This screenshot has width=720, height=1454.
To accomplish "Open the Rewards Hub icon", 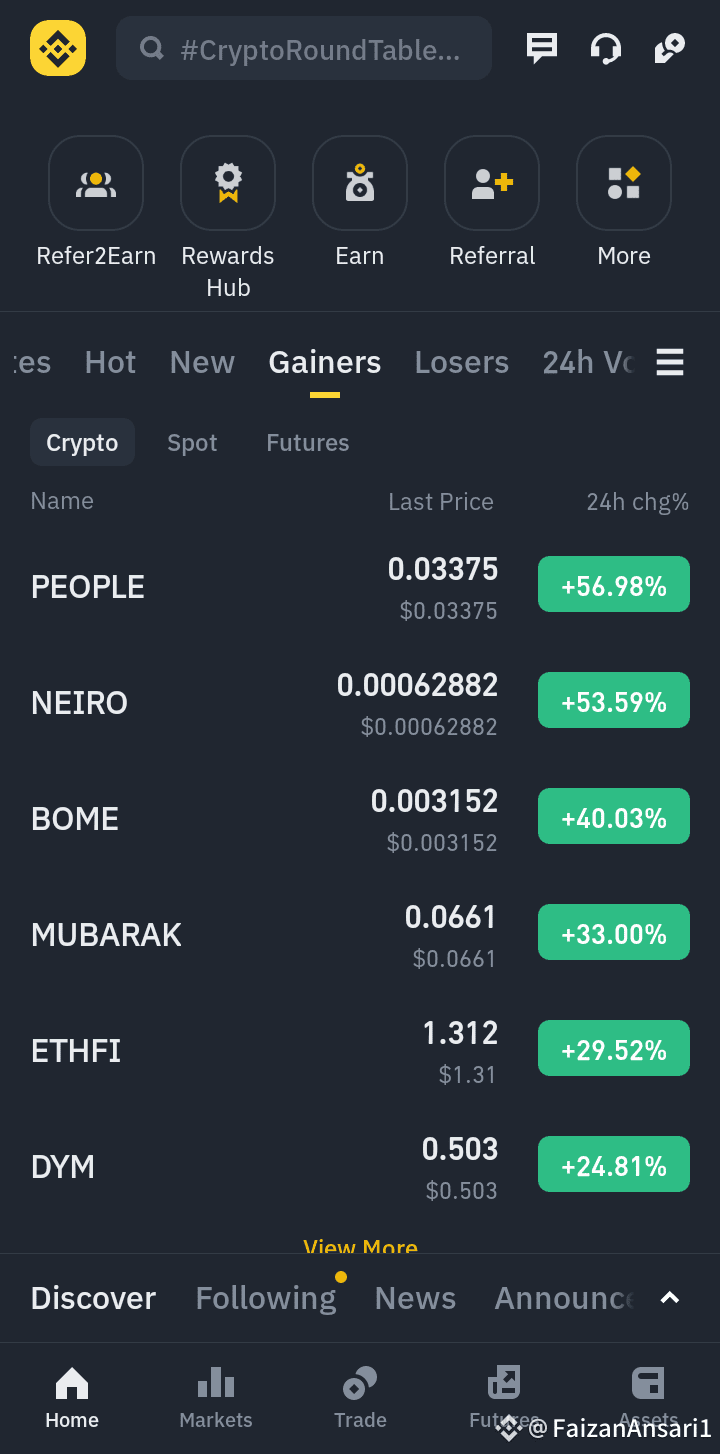I will coord(227,183).
